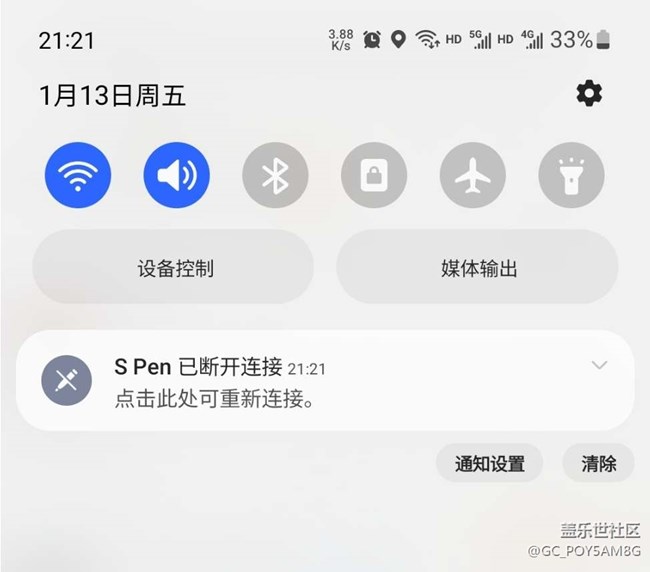Toggle the screen rotation lock
Viewport: 650px width, 572px height.
tap(374, 175)
